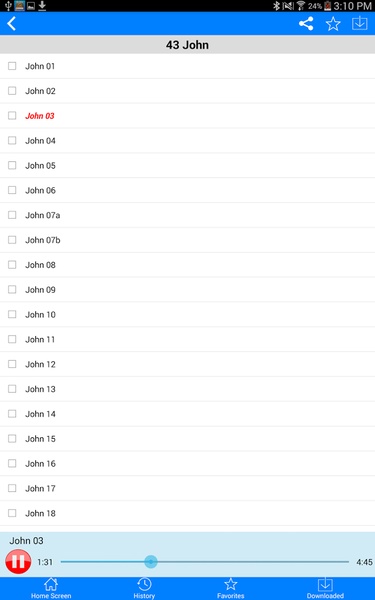The image size is (375, 600).
Task: Select the John 05 checkbox
Action: tap(12, 165)
